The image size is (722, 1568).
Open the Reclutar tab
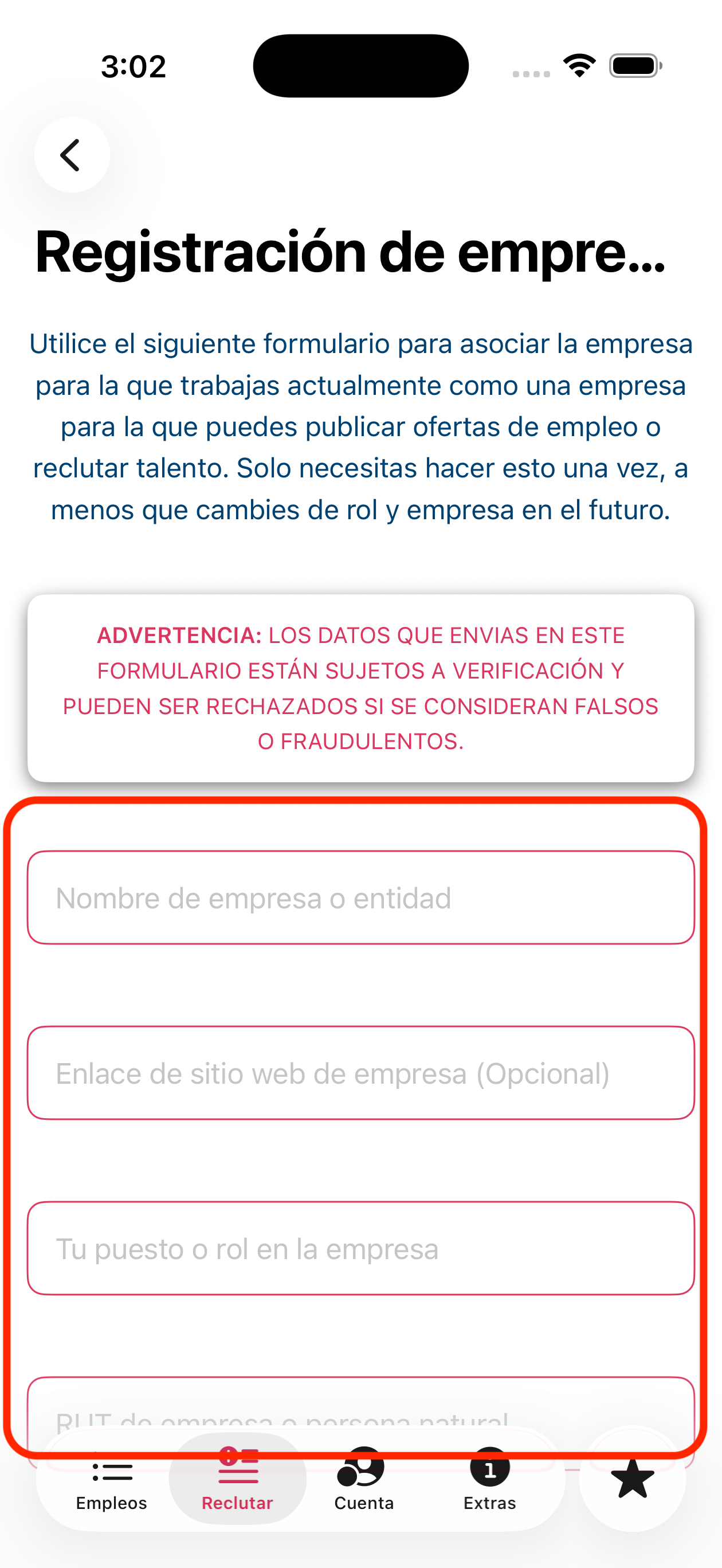tap(237, 1480)
